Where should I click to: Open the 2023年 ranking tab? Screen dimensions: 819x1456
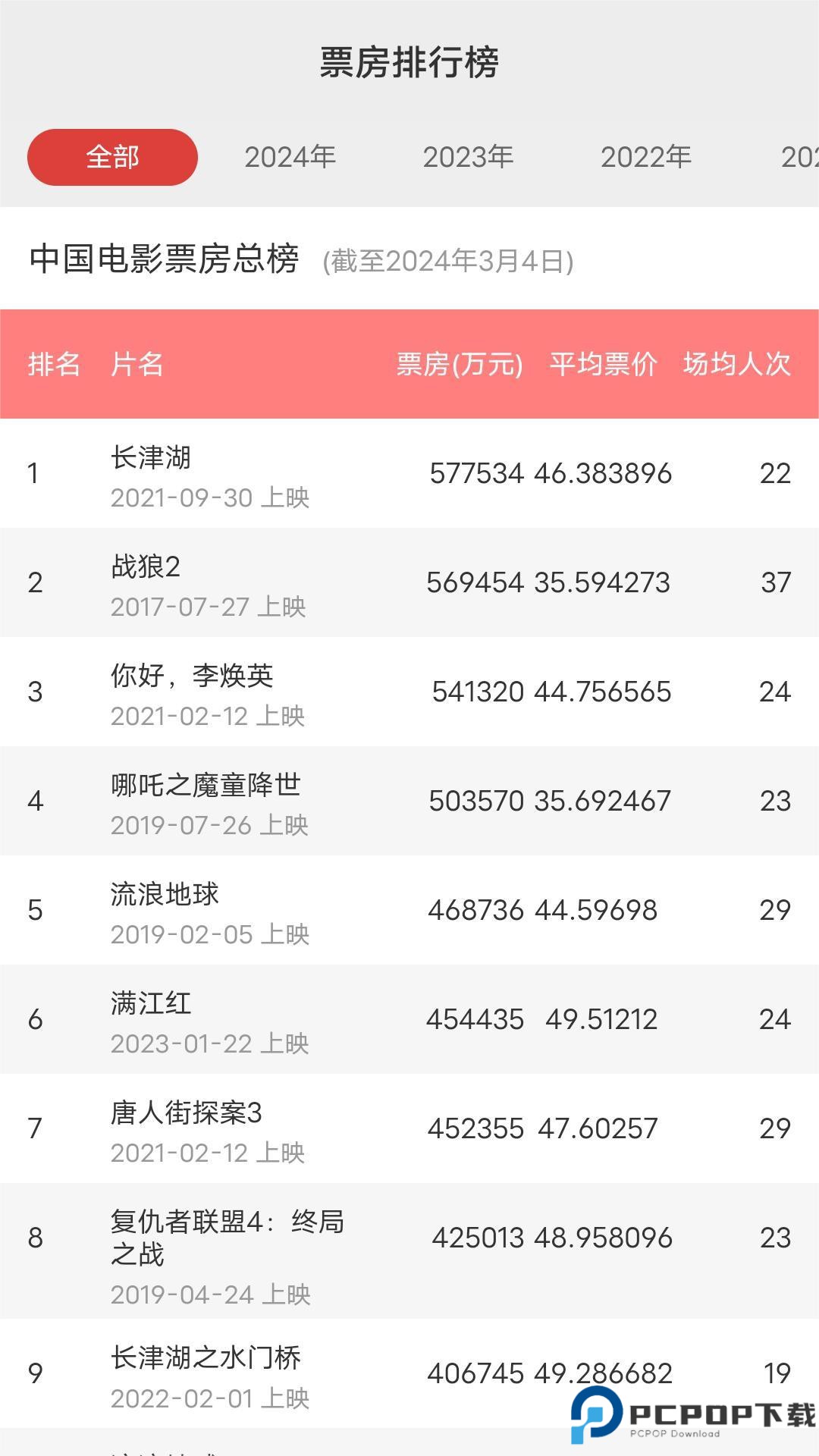tap(468, 157)
